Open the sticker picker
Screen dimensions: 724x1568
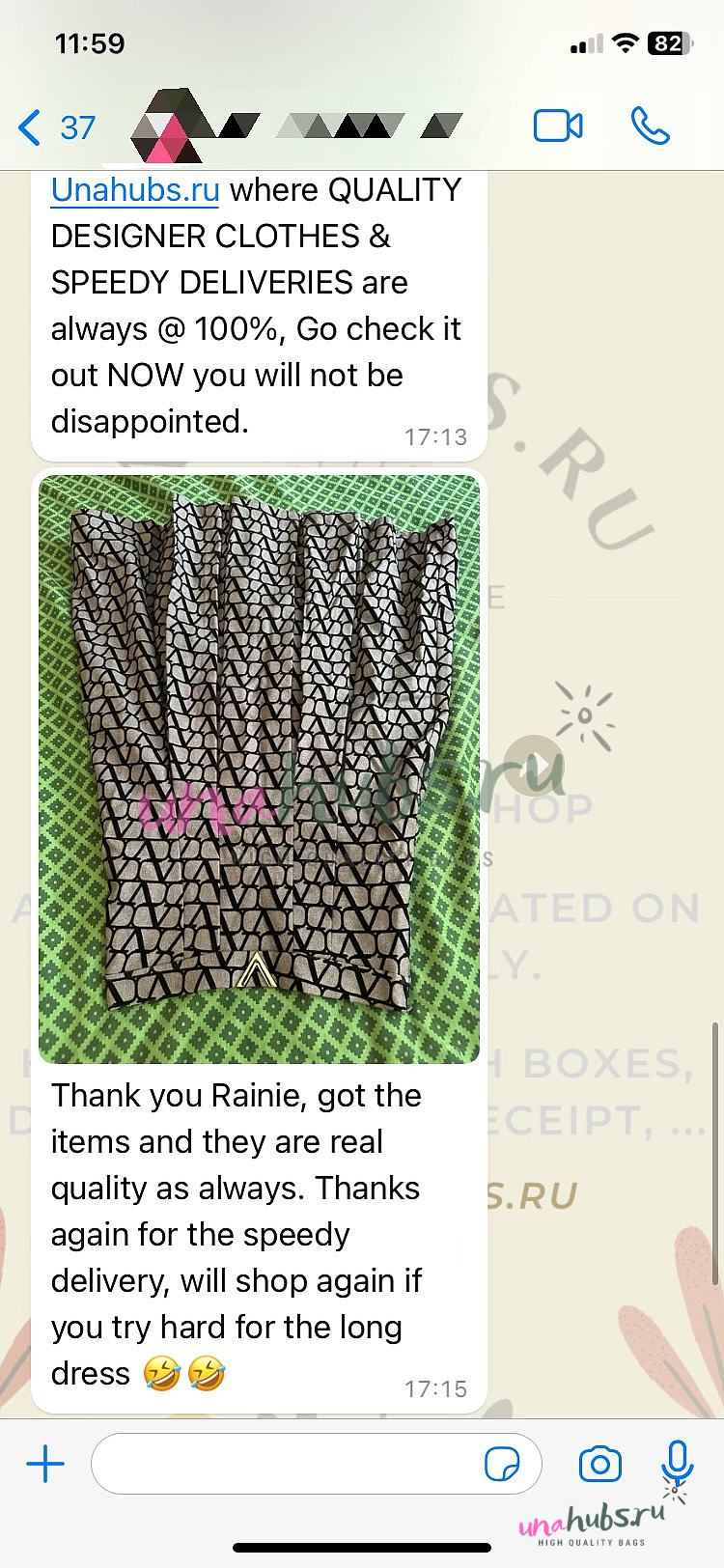click(500, 1465)
